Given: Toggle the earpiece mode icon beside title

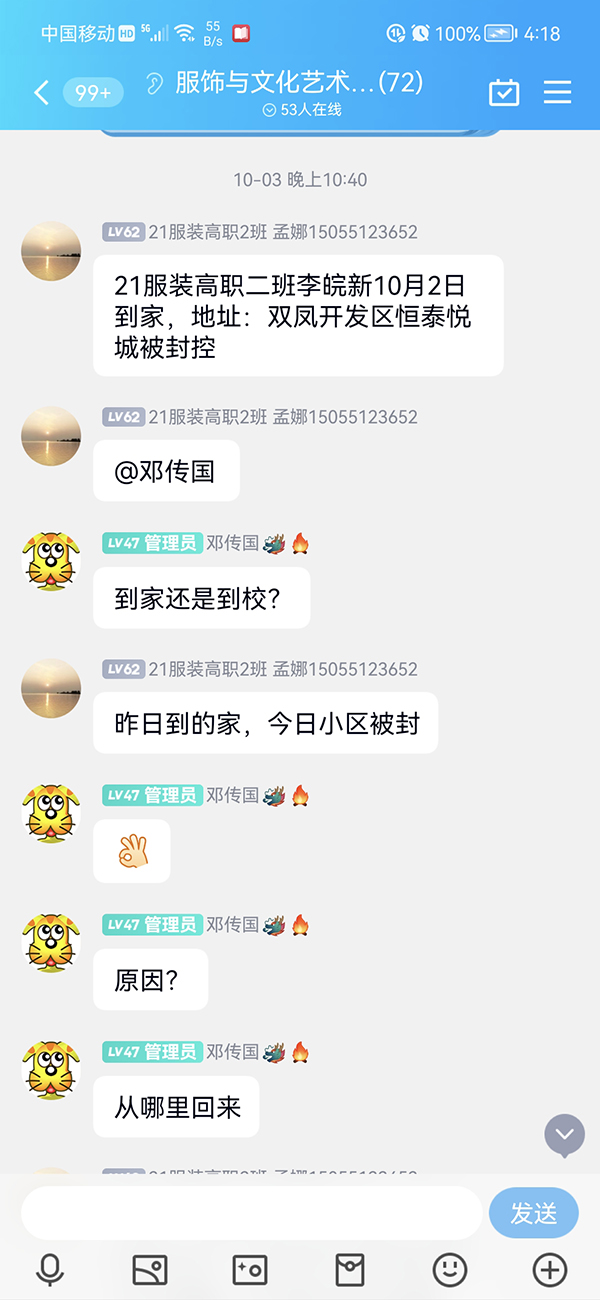Looking at the screenshot, I should 155,83.
